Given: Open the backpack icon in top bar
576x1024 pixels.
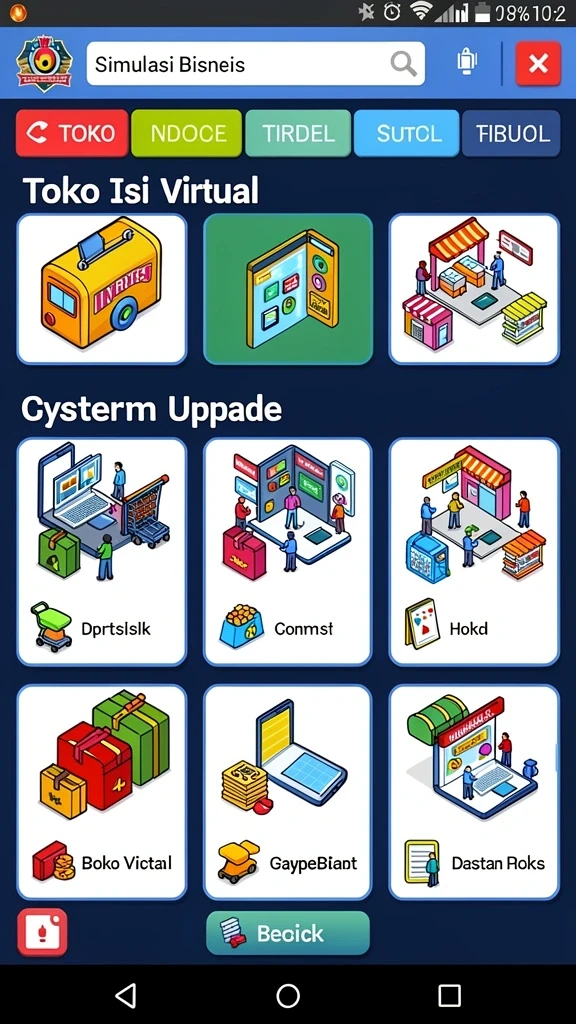Looking at the screenshot, I should point(466,63).
